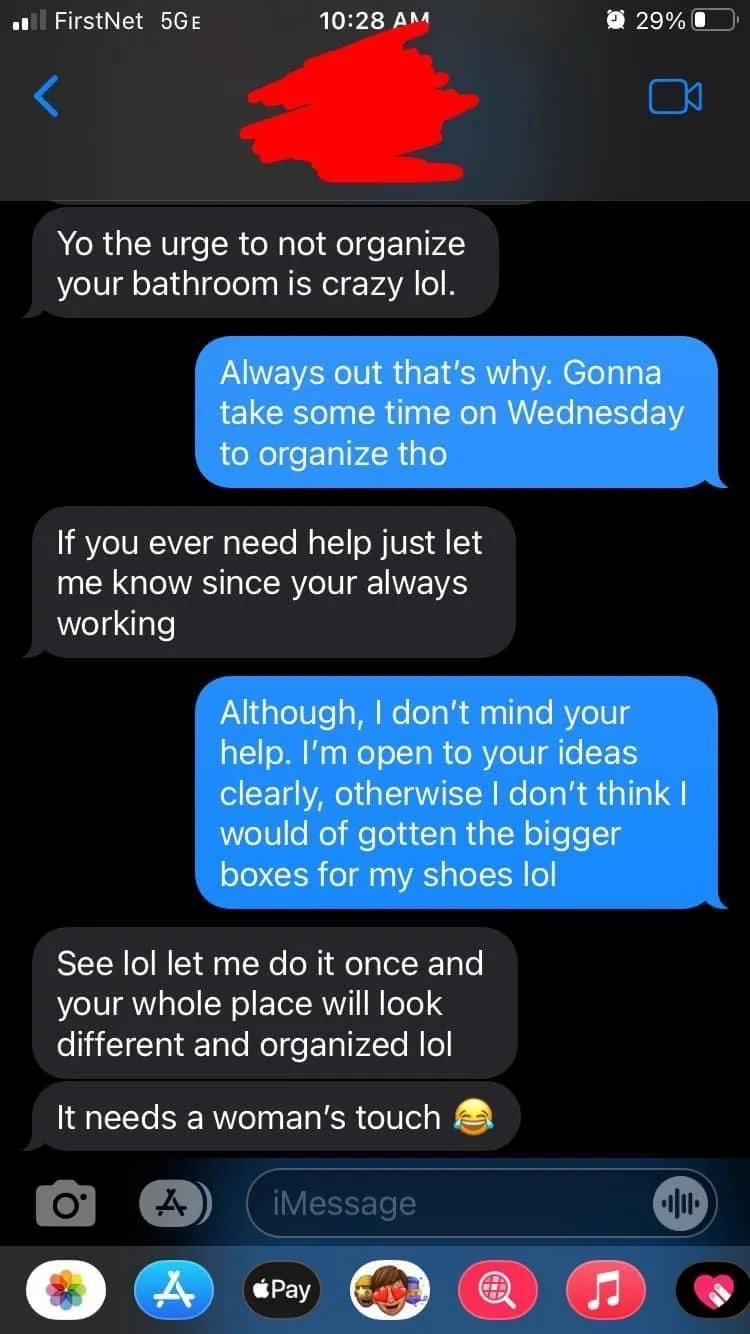Tap the iMessage text field
750x1334 pixels.
click(481, 1203)
